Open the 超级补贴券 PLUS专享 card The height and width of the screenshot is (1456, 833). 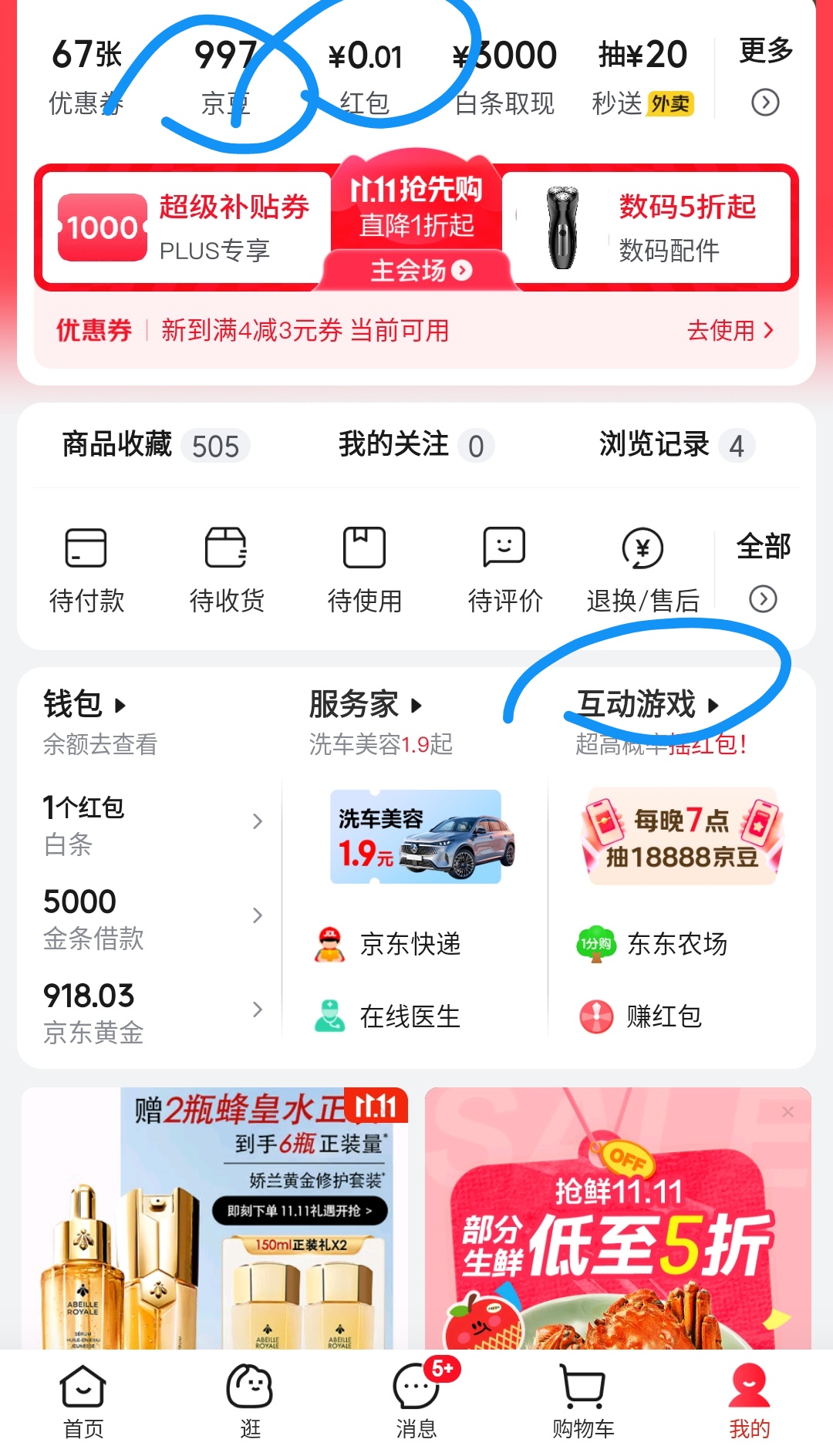185,228
